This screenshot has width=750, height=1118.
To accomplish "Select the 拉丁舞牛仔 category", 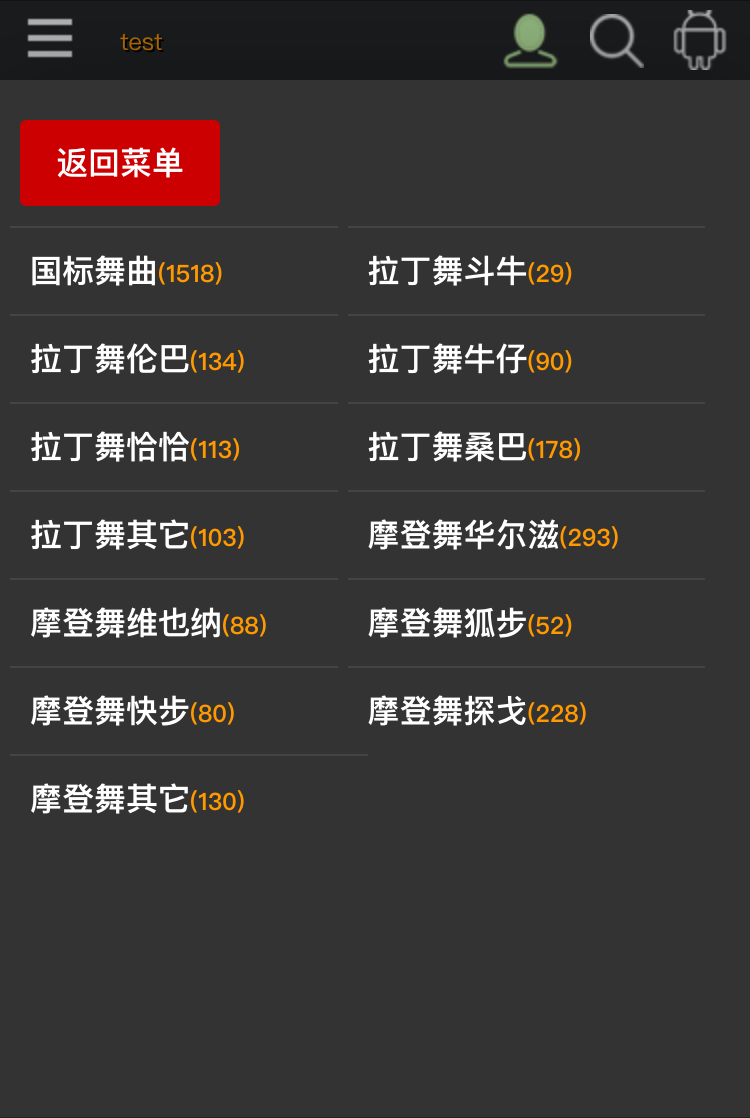I will [x=470, y=360].
